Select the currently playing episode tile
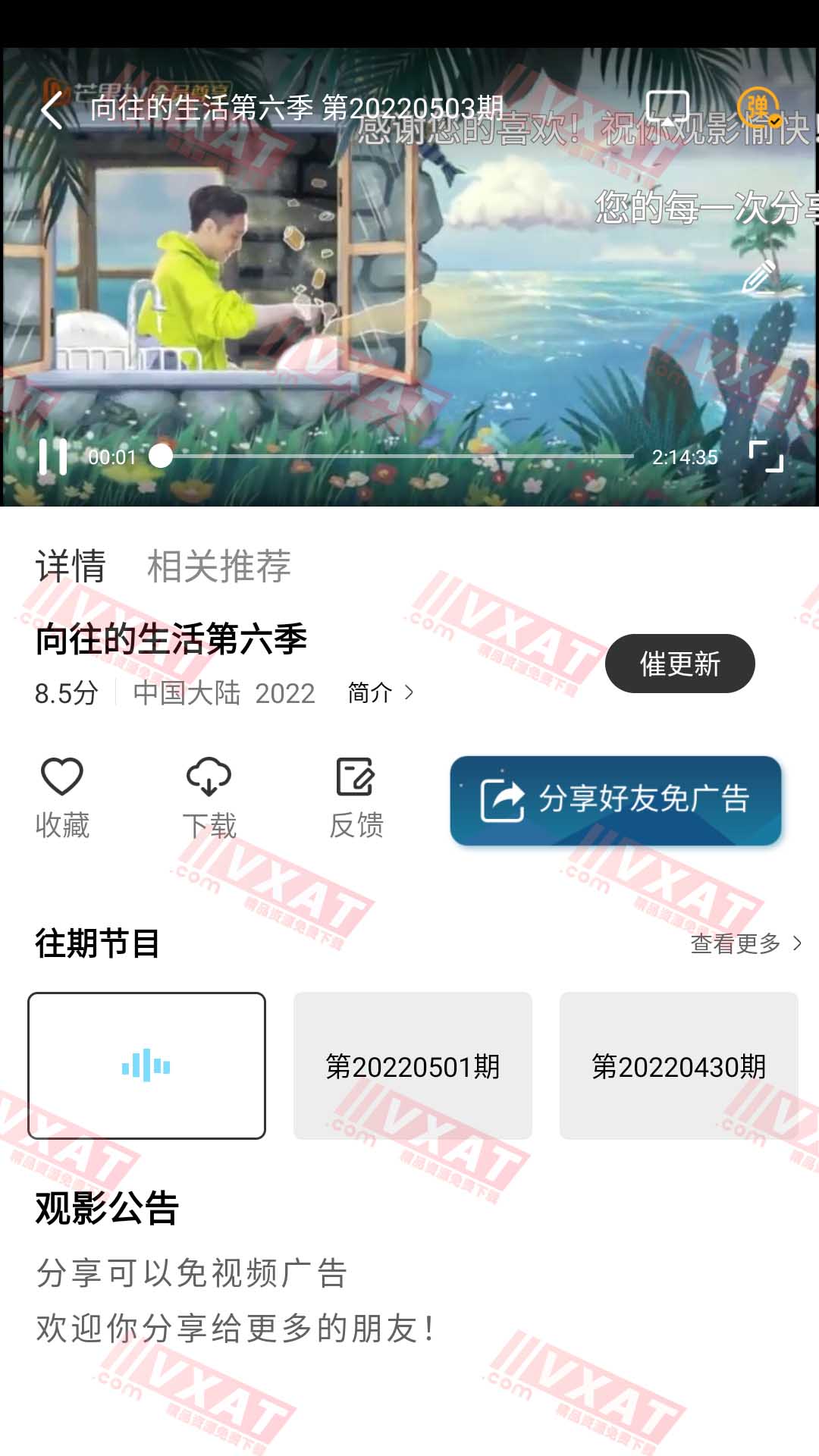 (146, 1065)
